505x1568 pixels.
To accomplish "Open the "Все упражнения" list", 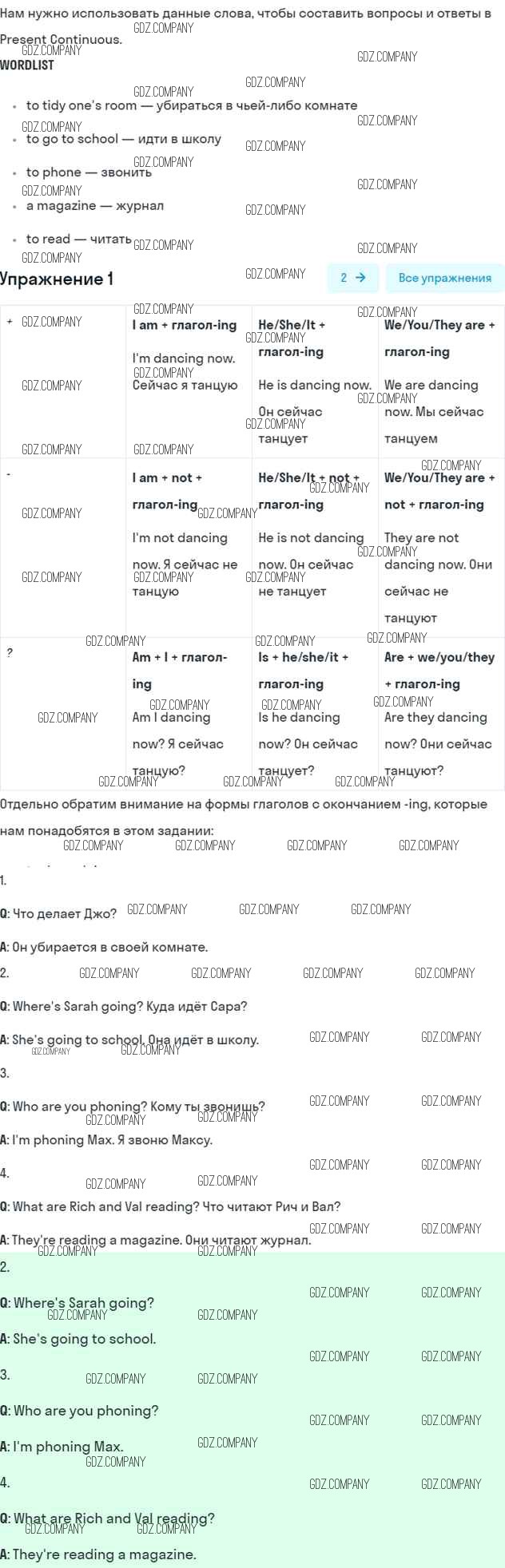I will (445, 278).
